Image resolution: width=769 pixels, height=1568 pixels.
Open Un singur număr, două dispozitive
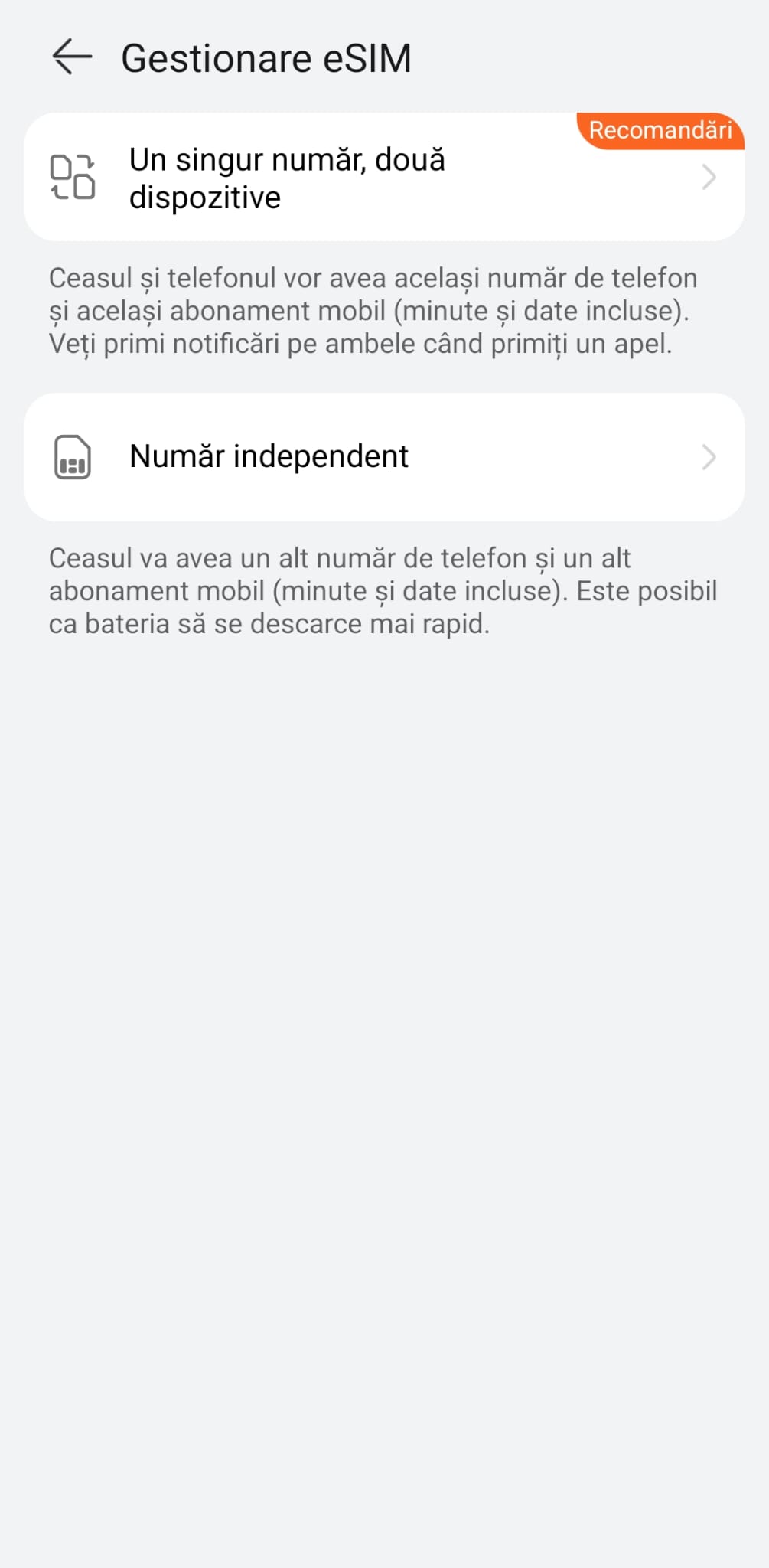point(383,178)
